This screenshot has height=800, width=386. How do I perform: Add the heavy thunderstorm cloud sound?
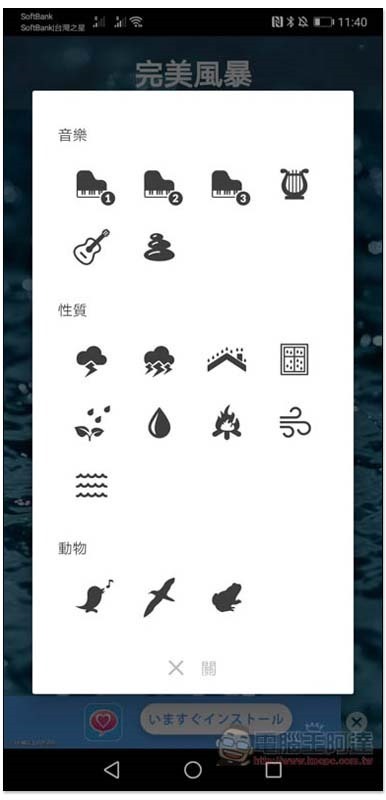160,361
